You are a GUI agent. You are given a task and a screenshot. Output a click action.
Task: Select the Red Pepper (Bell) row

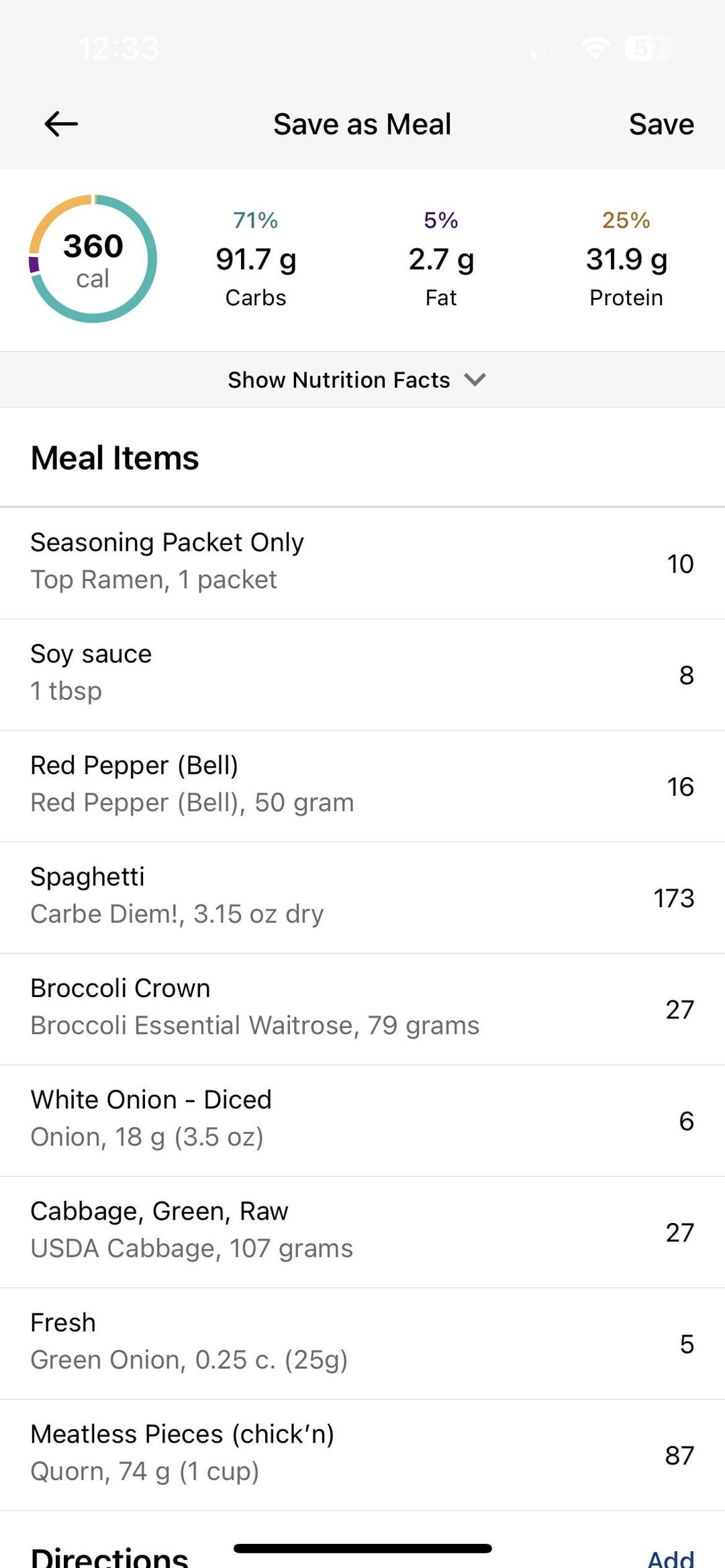(362, 786)
